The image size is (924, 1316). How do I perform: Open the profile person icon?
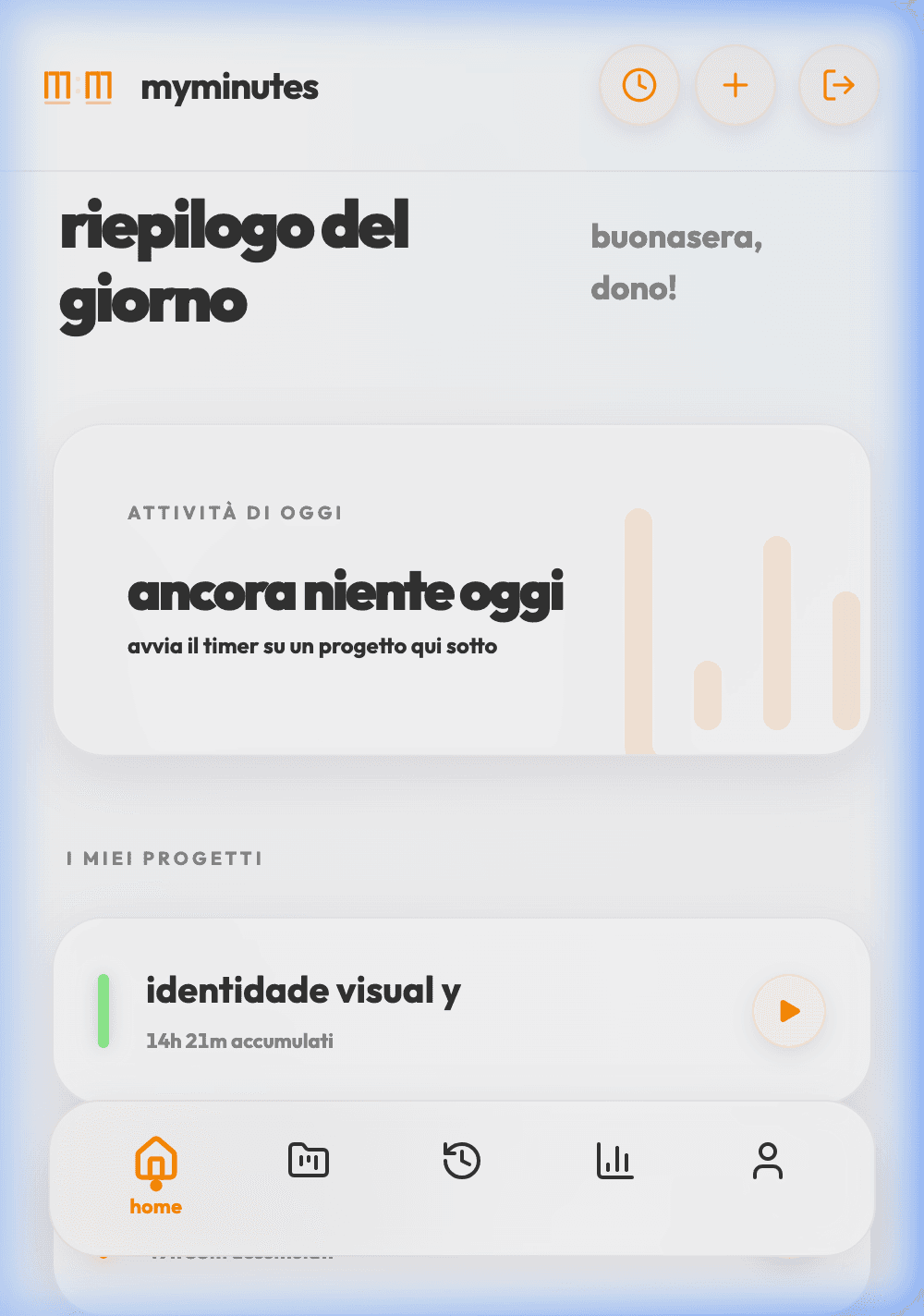(769, 1161)
